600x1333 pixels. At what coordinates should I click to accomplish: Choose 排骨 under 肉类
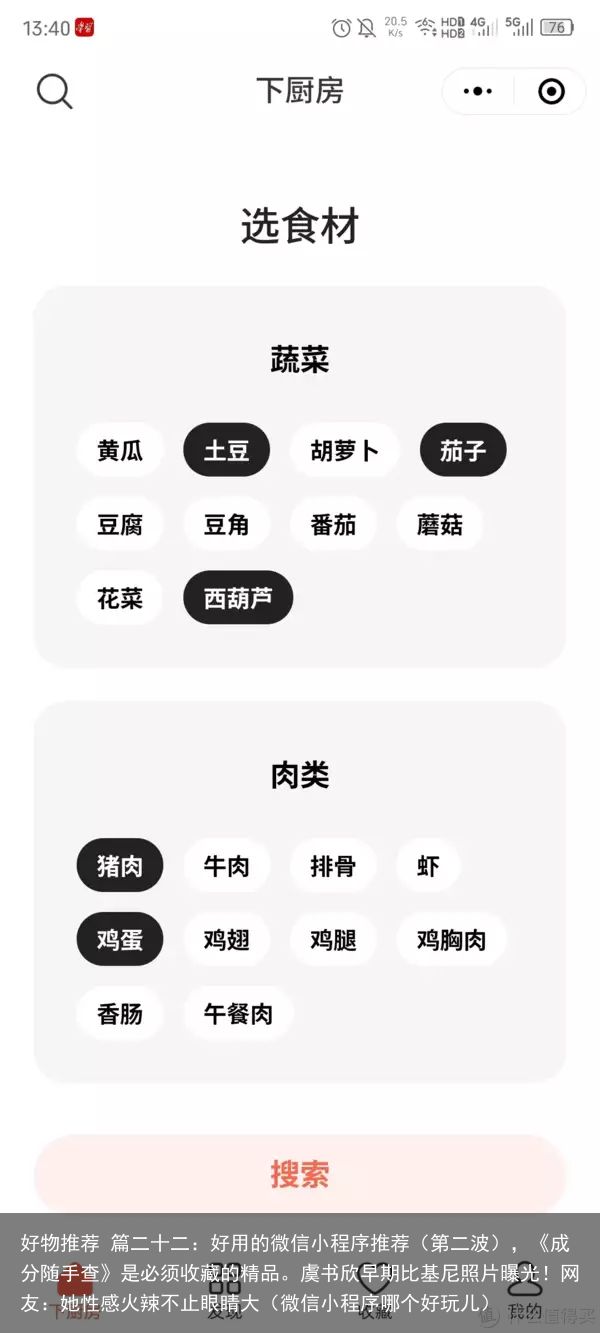point(334,865)
